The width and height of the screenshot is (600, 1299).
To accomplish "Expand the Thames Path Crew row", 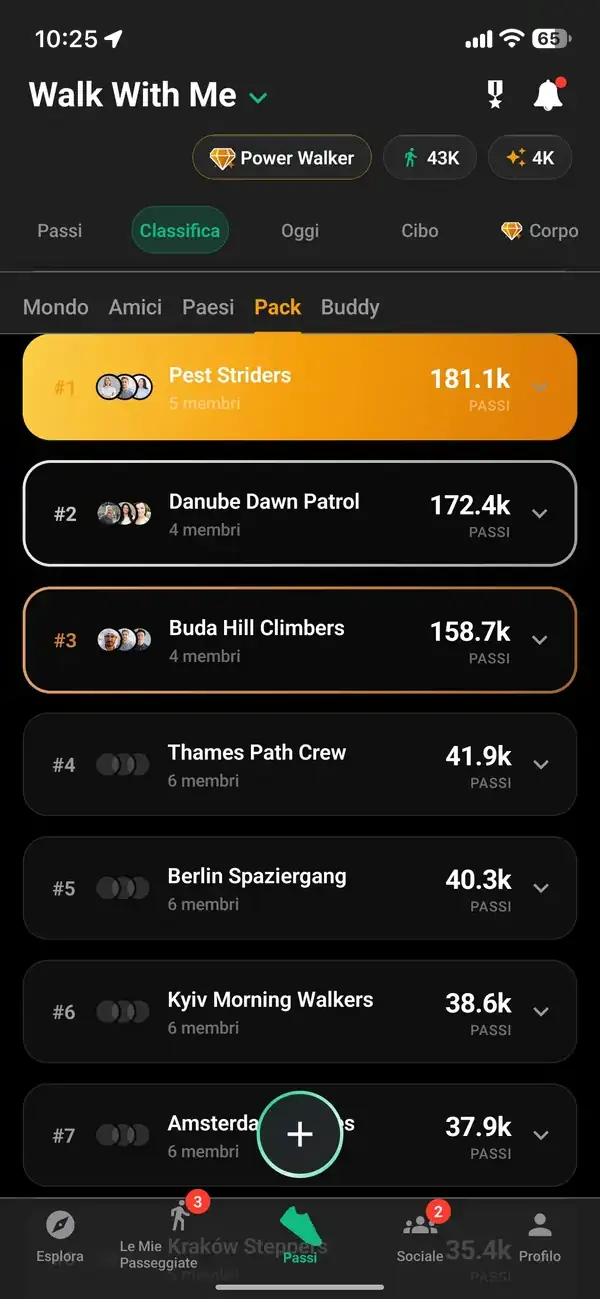I will coord(541,765).
